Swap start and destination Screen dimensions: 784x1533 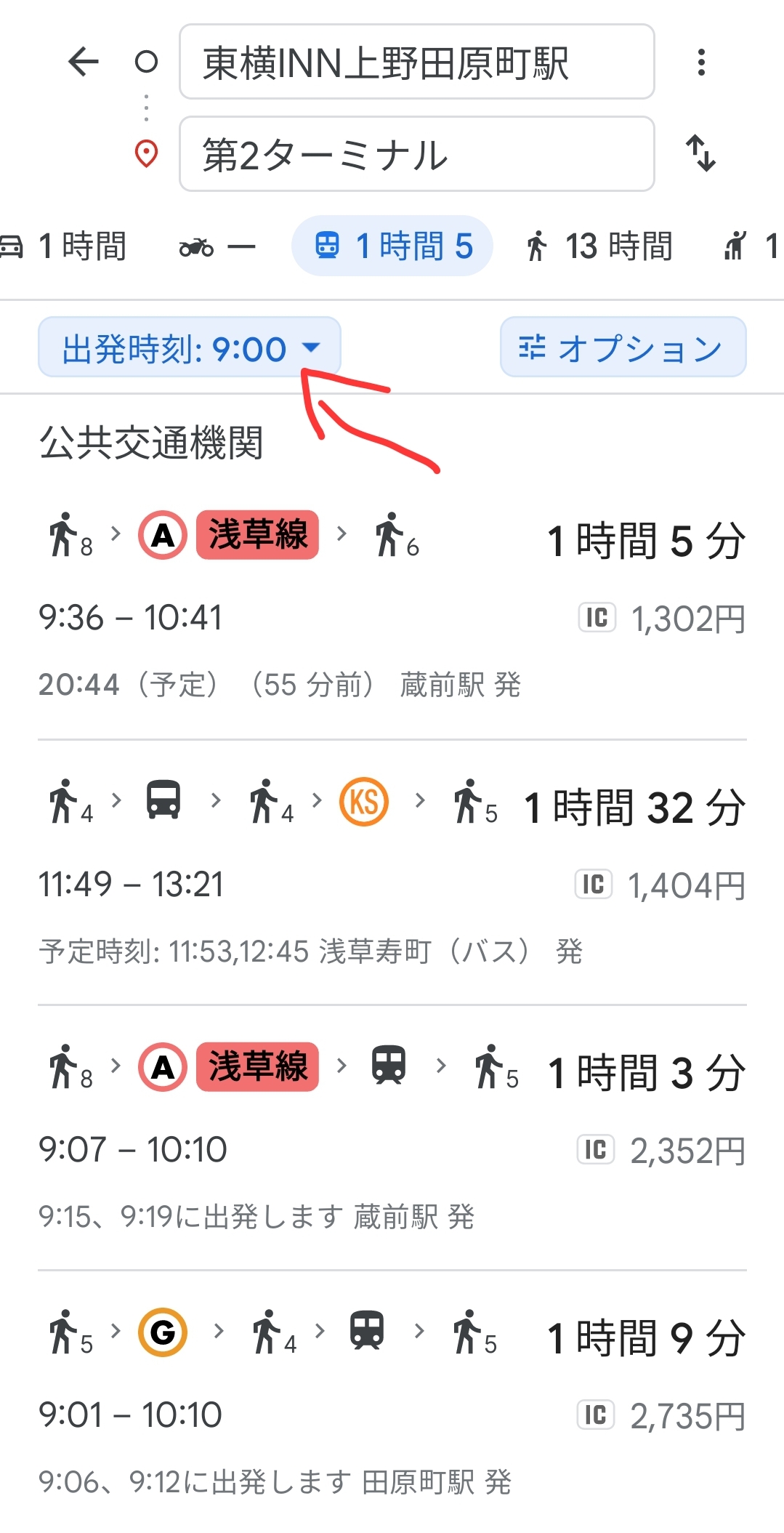(x=701, y=153)
